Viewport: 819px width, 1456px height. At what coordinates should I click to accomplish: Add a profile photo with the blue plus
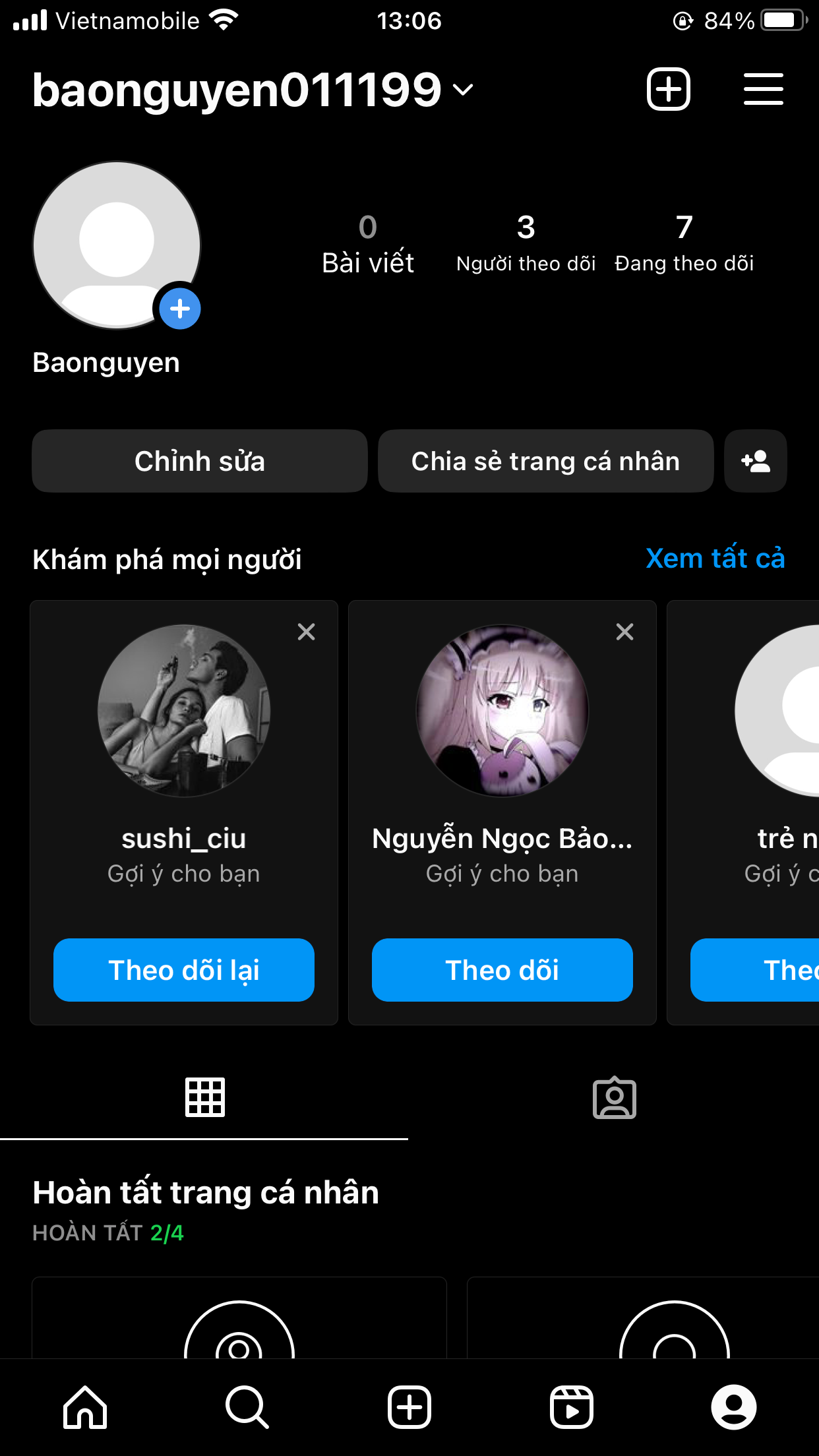coord(180,309)
